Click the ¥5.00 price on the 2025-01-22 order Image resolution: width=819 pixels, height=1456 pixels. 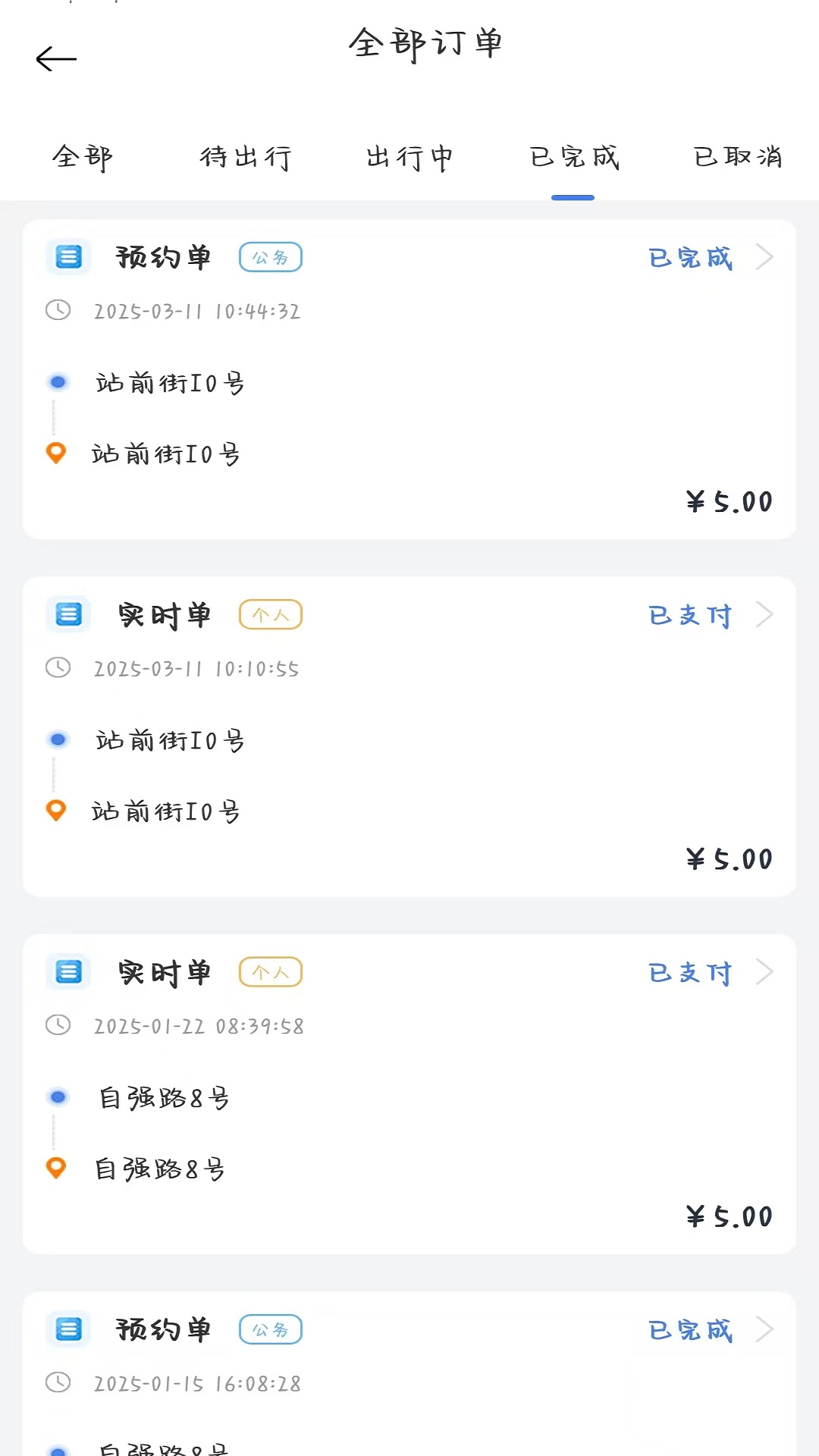(x=729, y=1216)
